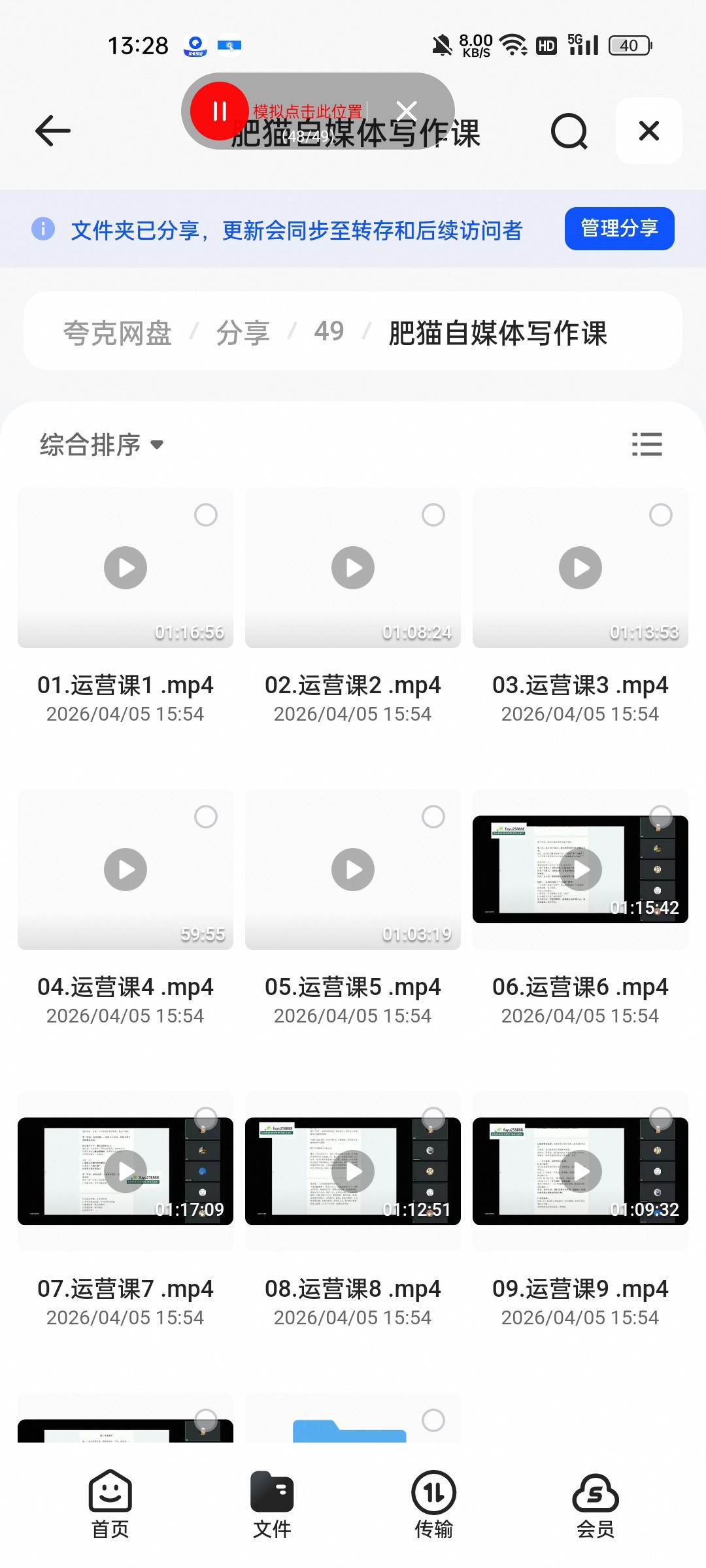Go back with the arrow icon
Image resolution: width=706 pixels, height=1568 pixels.
click(52, 131)
